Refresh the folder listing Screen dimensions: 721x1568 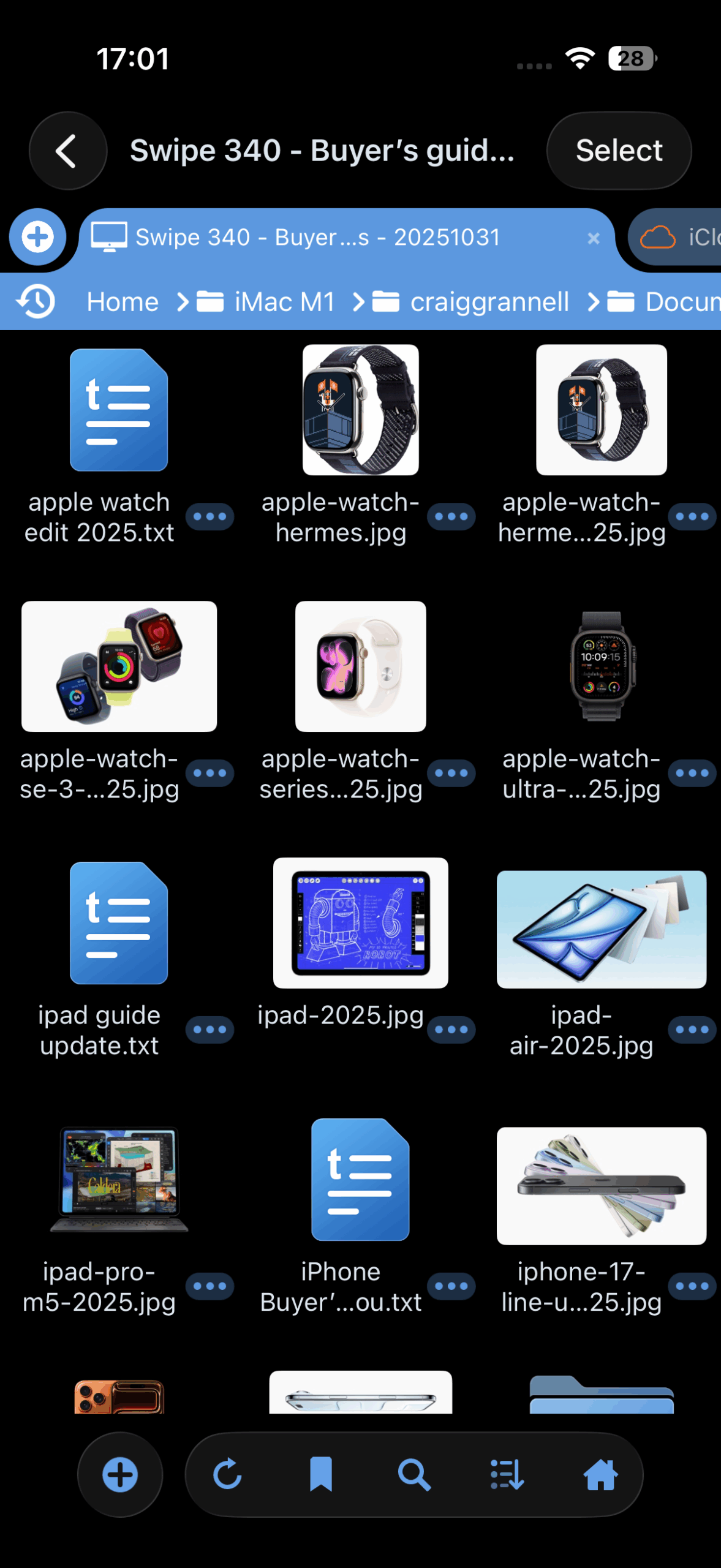[227, 1474]
